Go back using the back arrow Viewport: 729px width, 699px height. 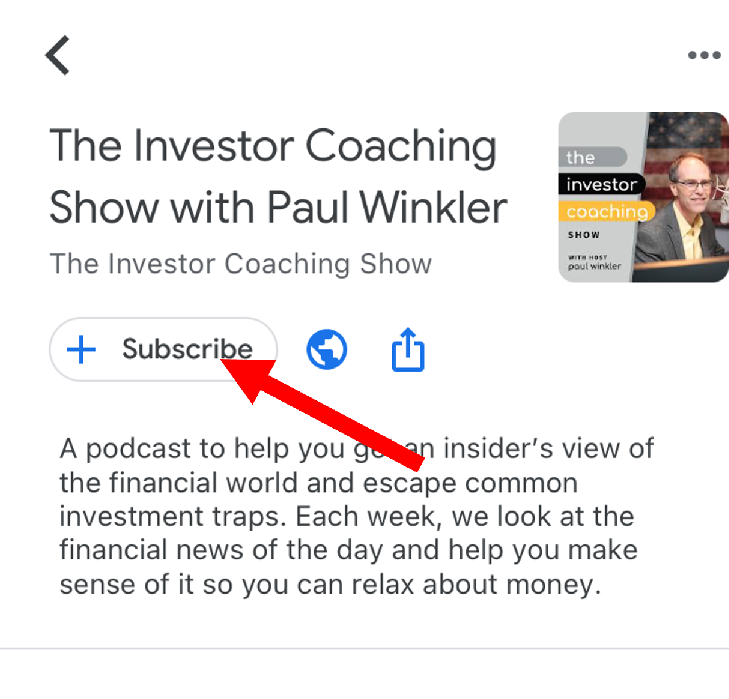click(58, 55)
